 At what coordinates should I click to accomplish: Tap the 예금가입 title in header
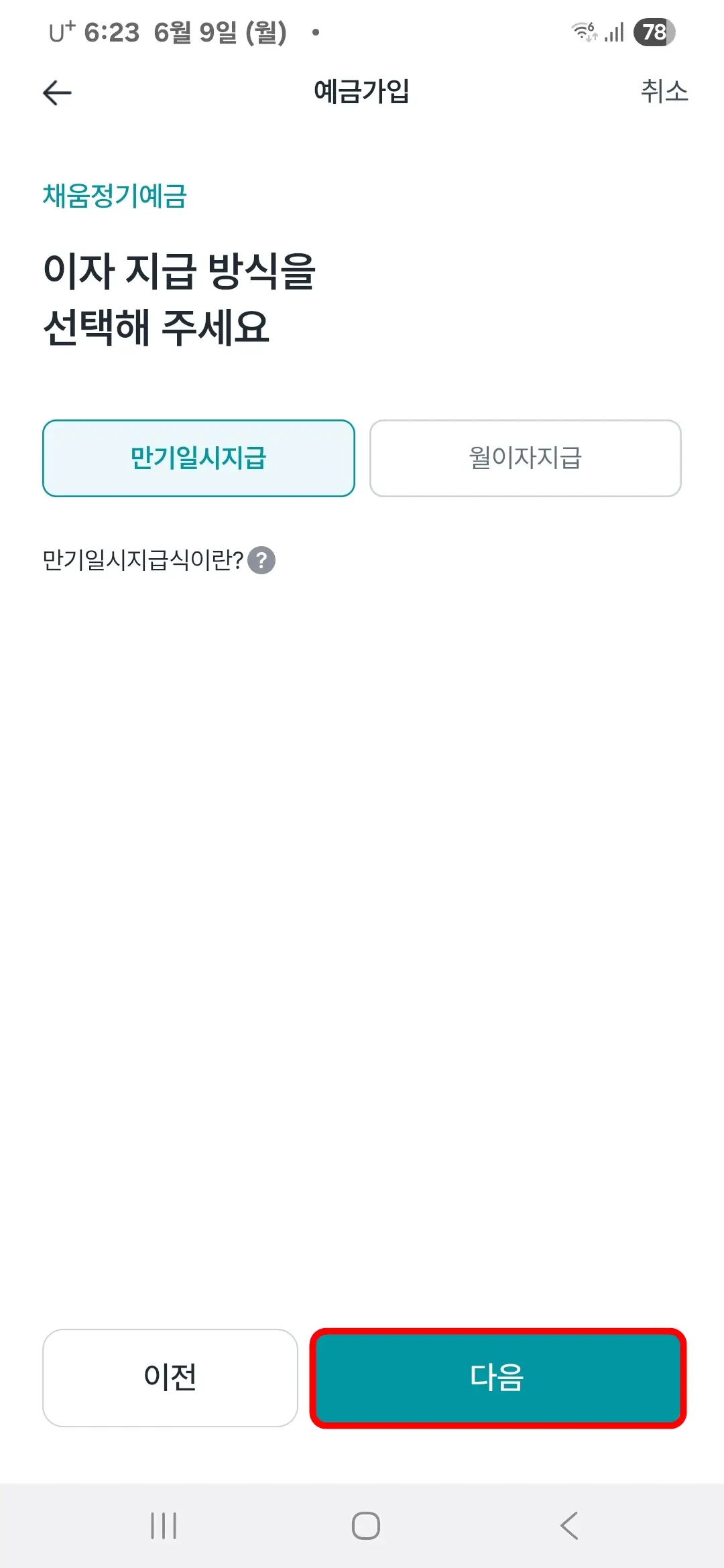coord(362,92)
